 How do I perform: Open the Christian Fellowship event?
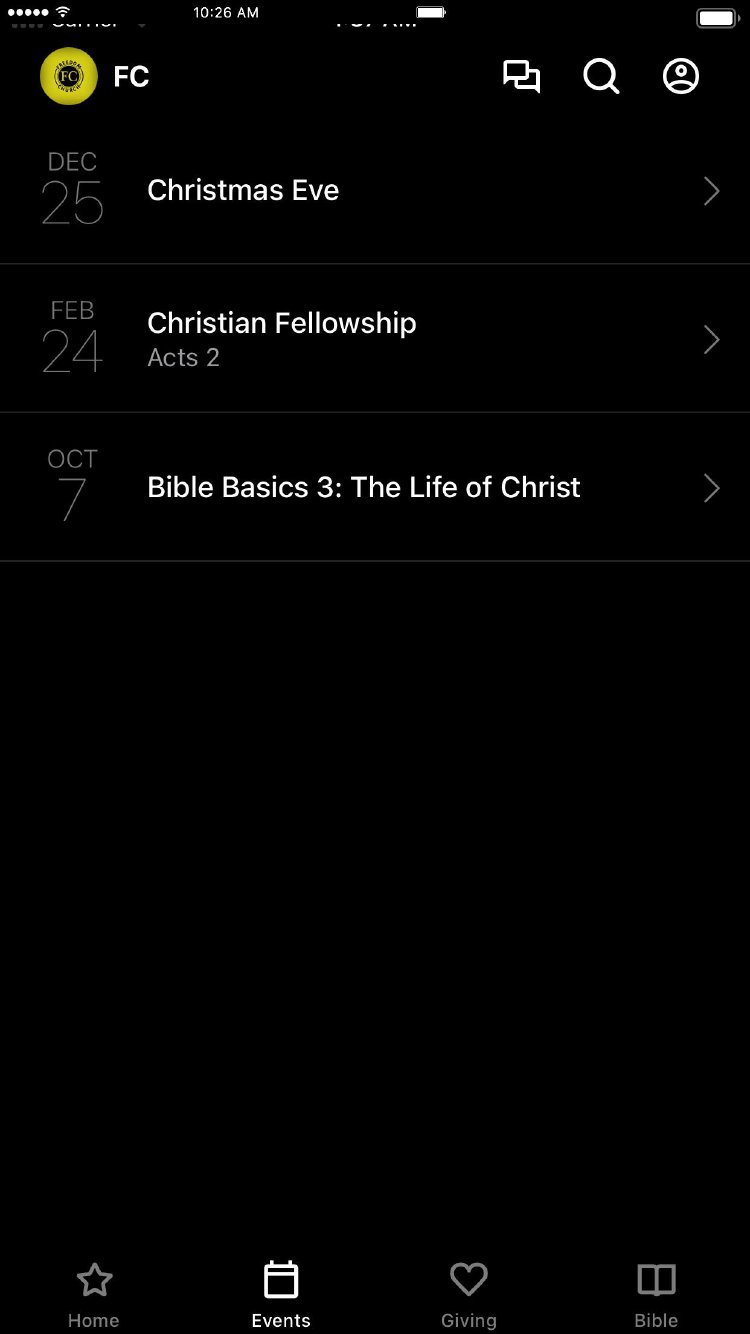click(375, 339)
